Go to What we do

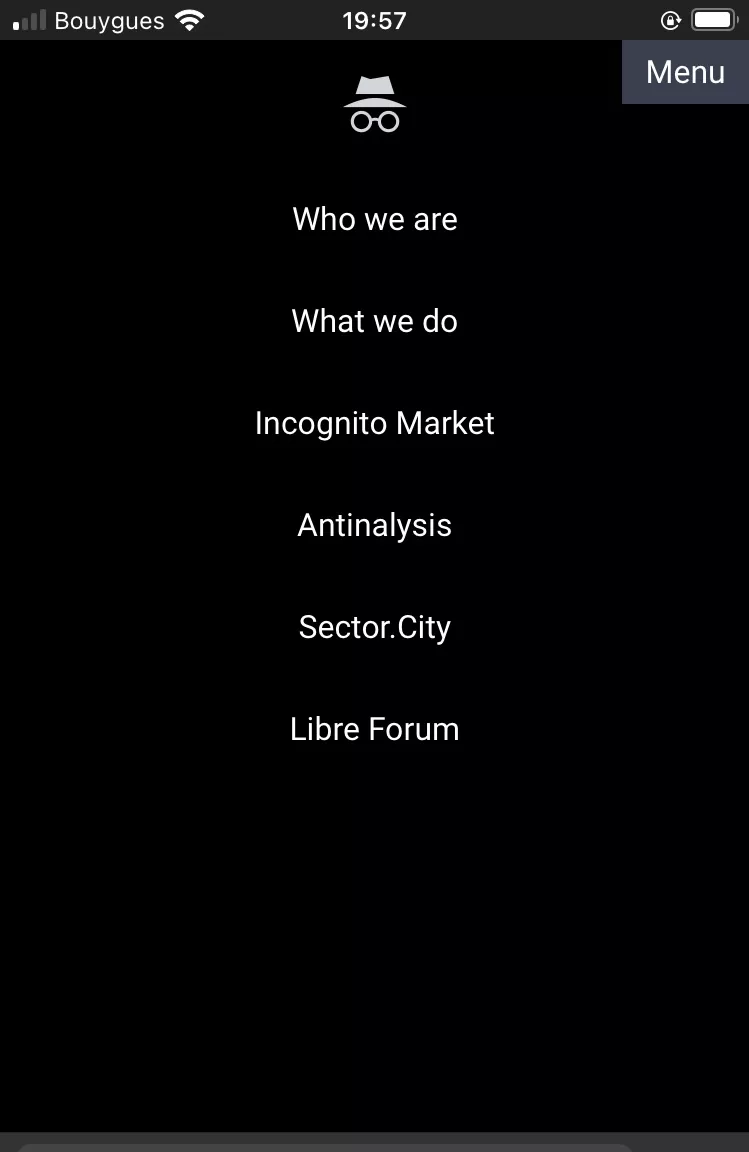pos(375,321)
